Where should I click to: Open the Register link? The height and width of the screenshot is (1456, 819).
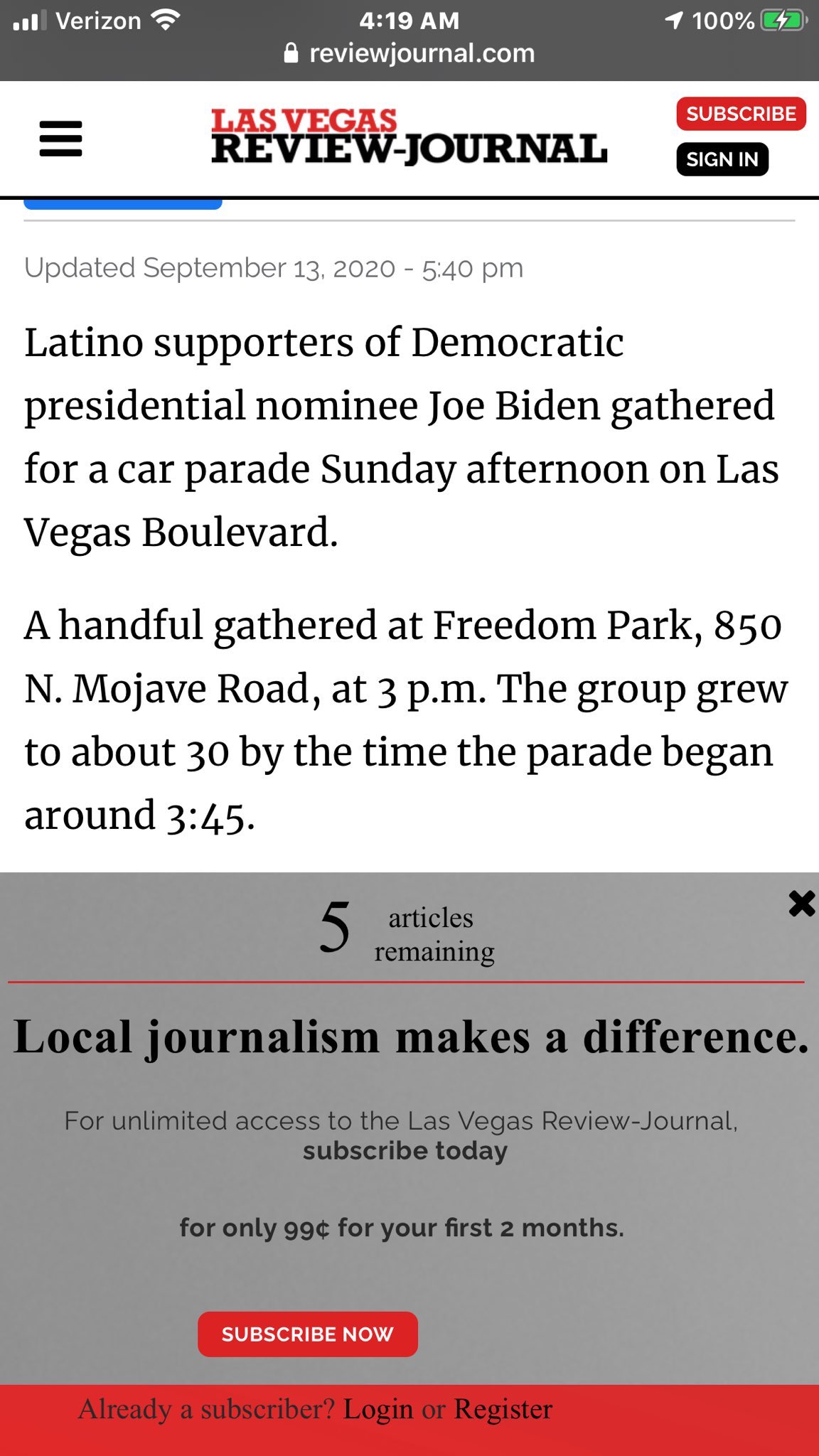[x=503, y=1409]
